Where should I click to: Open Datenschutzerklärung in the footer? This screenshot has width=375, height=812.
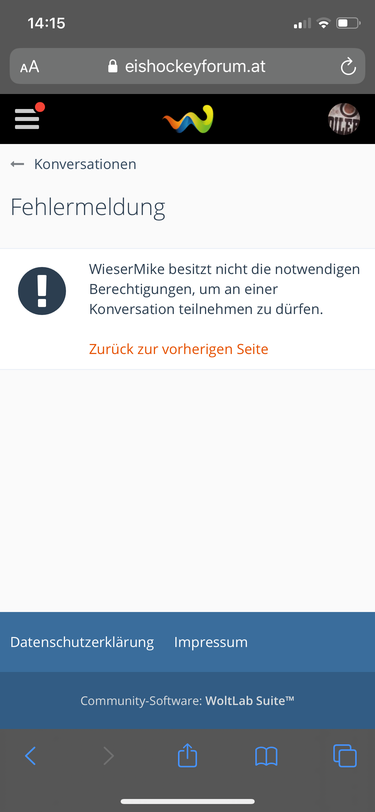click(82, 642)
